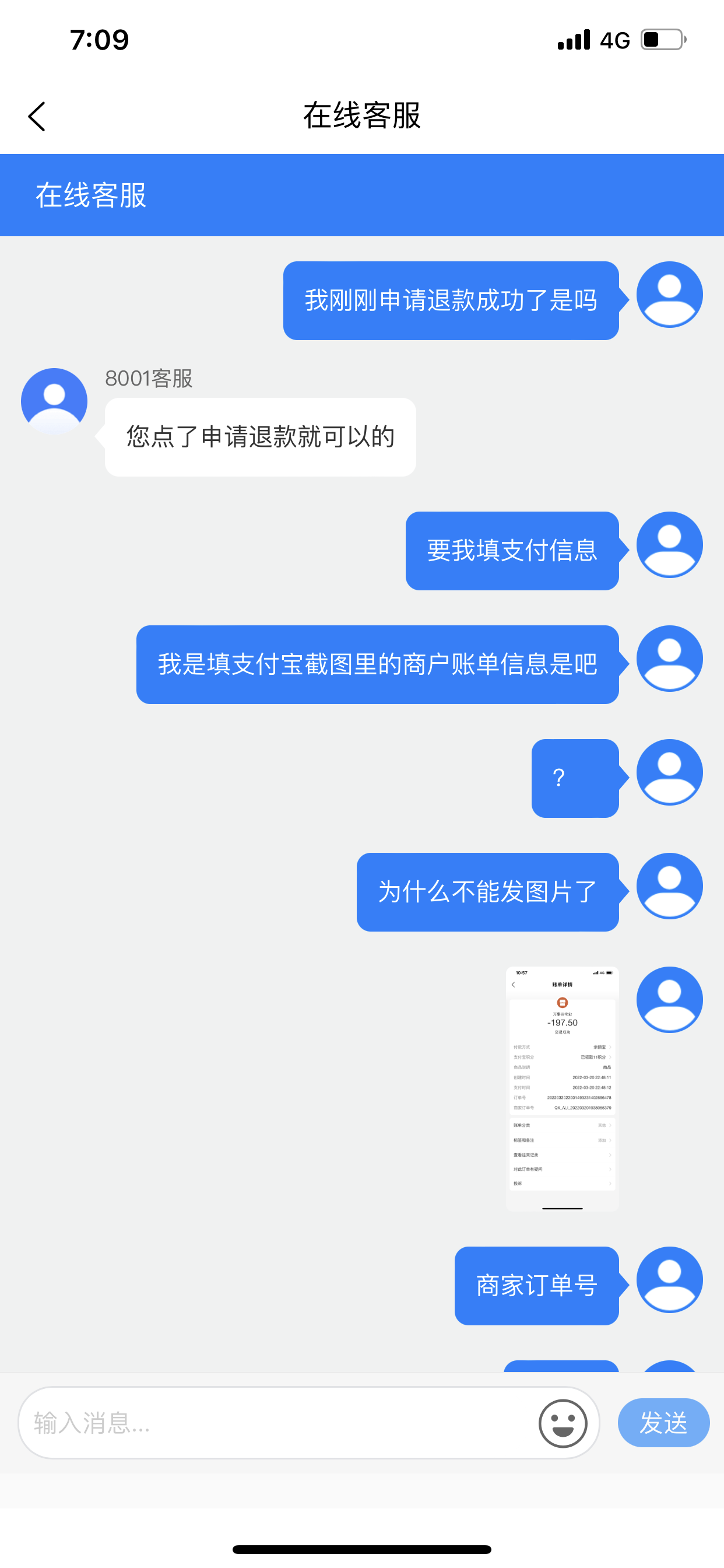Screen dimensions: 724x1568
Task: Open the sent bill screenshot image
Action: (562, 1088)
